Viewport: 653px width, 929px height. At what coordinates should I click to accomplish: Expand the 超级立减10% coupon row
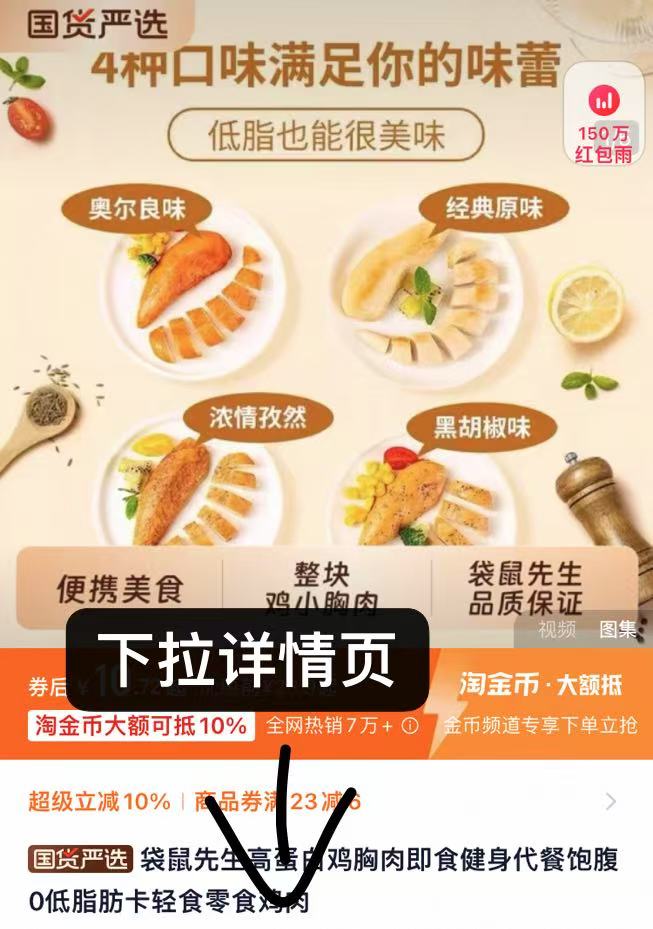coord(610,801)
